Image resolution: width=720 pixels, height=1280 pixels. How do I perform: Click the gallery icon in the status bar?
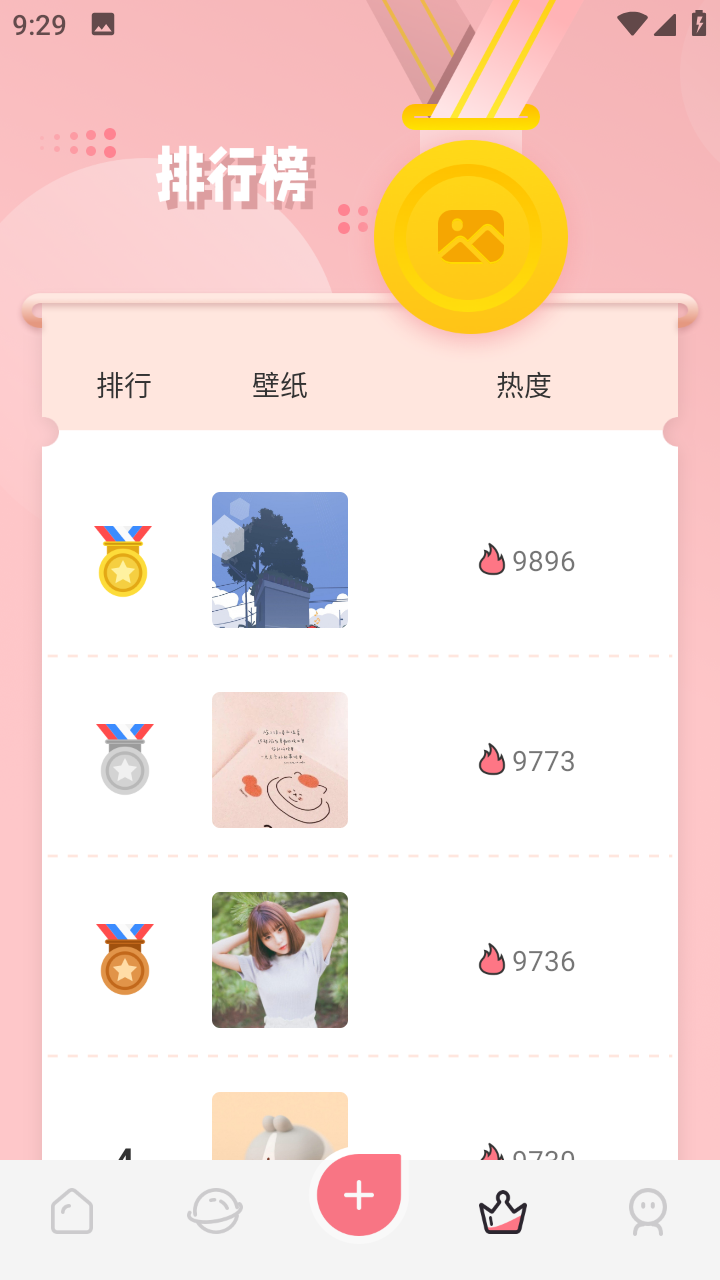pyautogui.click(x=102, y=24)
